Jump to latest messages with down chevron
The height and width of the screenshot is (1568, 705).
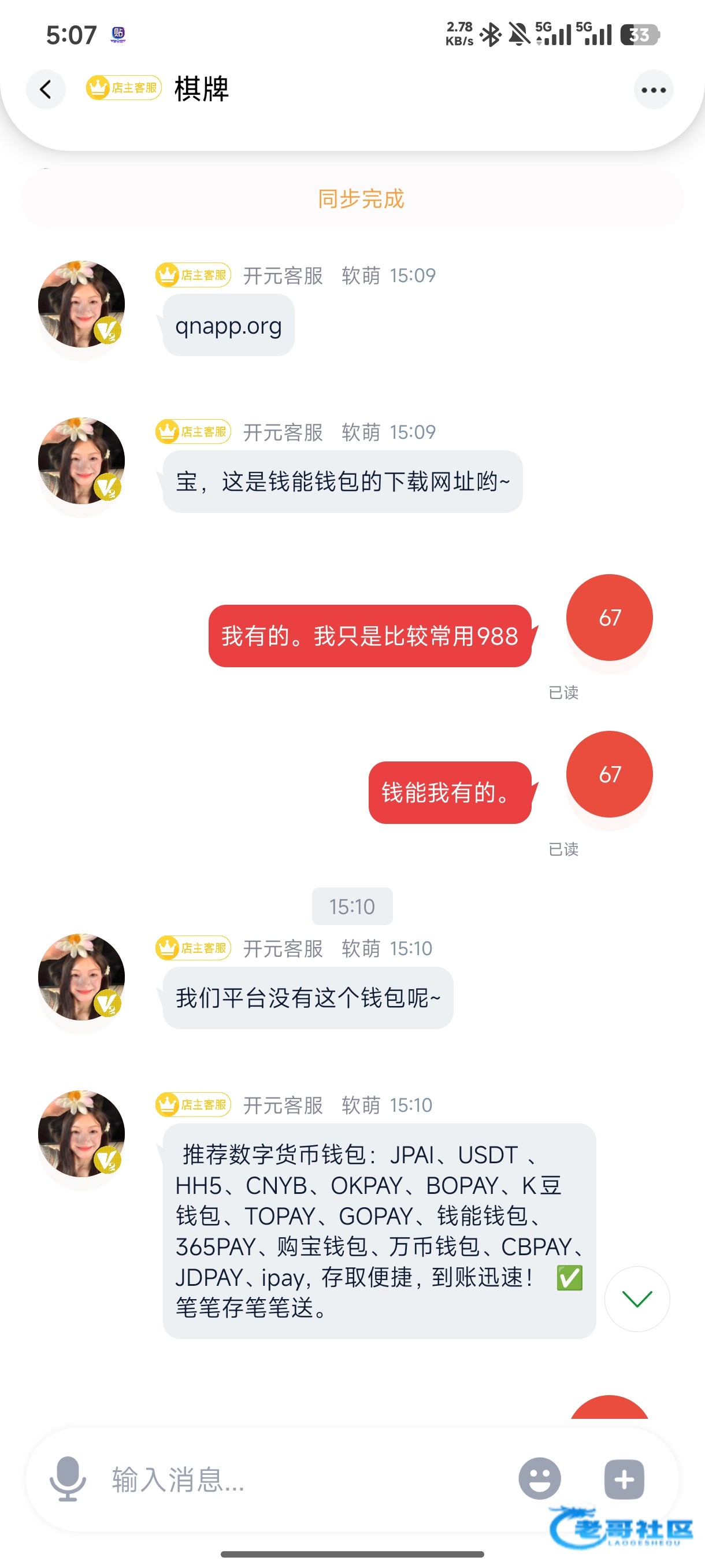click(x=637, y=1299)
